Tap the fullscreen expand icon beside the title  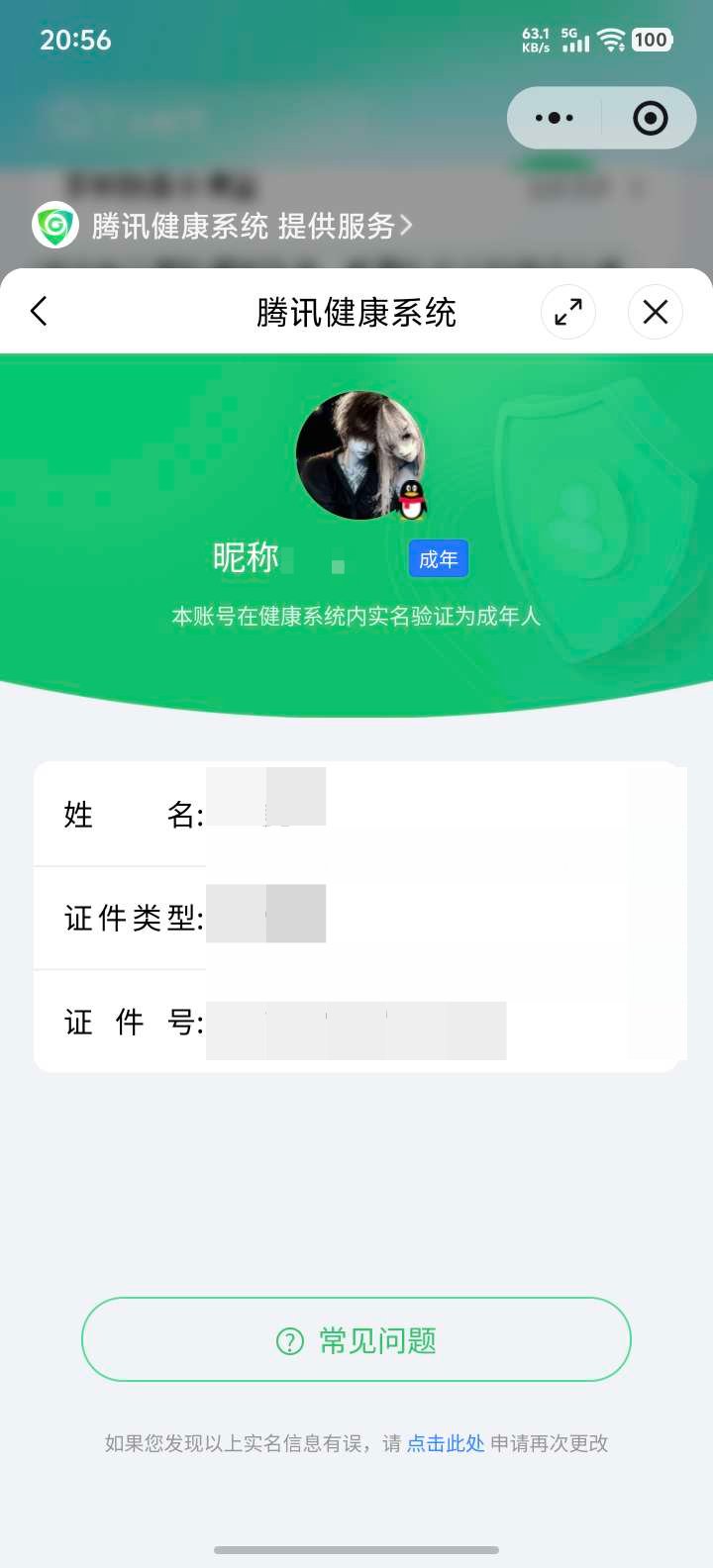[567, 312]
